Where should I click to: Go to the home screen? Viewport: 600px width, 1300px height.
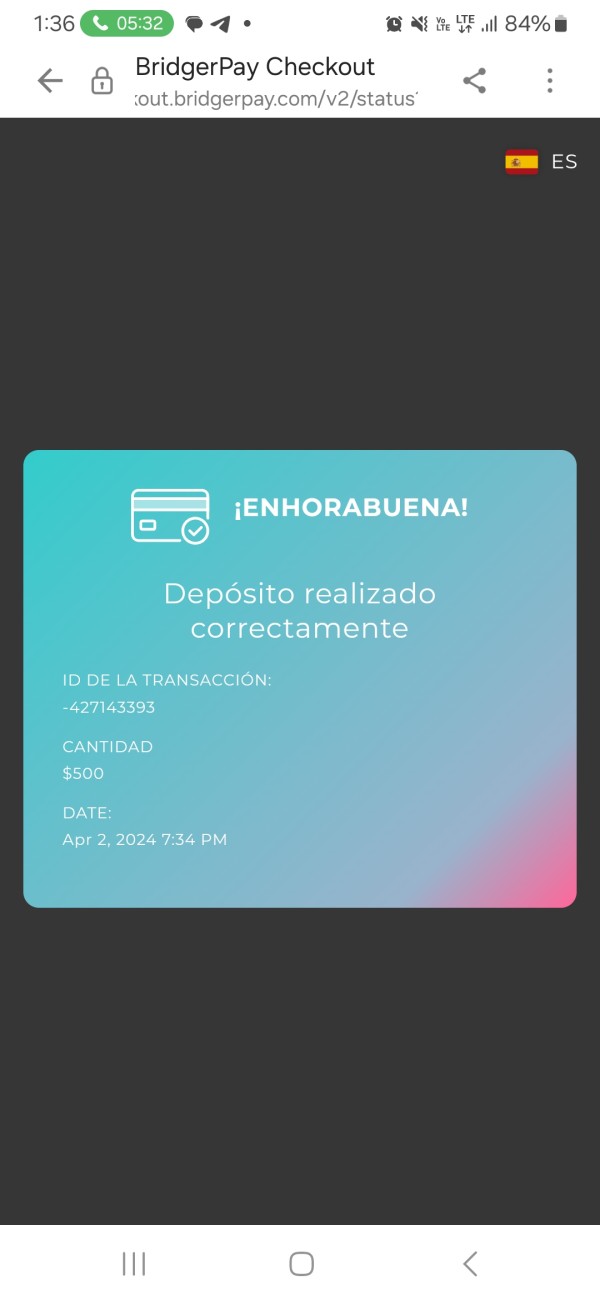click(301, 1264)
